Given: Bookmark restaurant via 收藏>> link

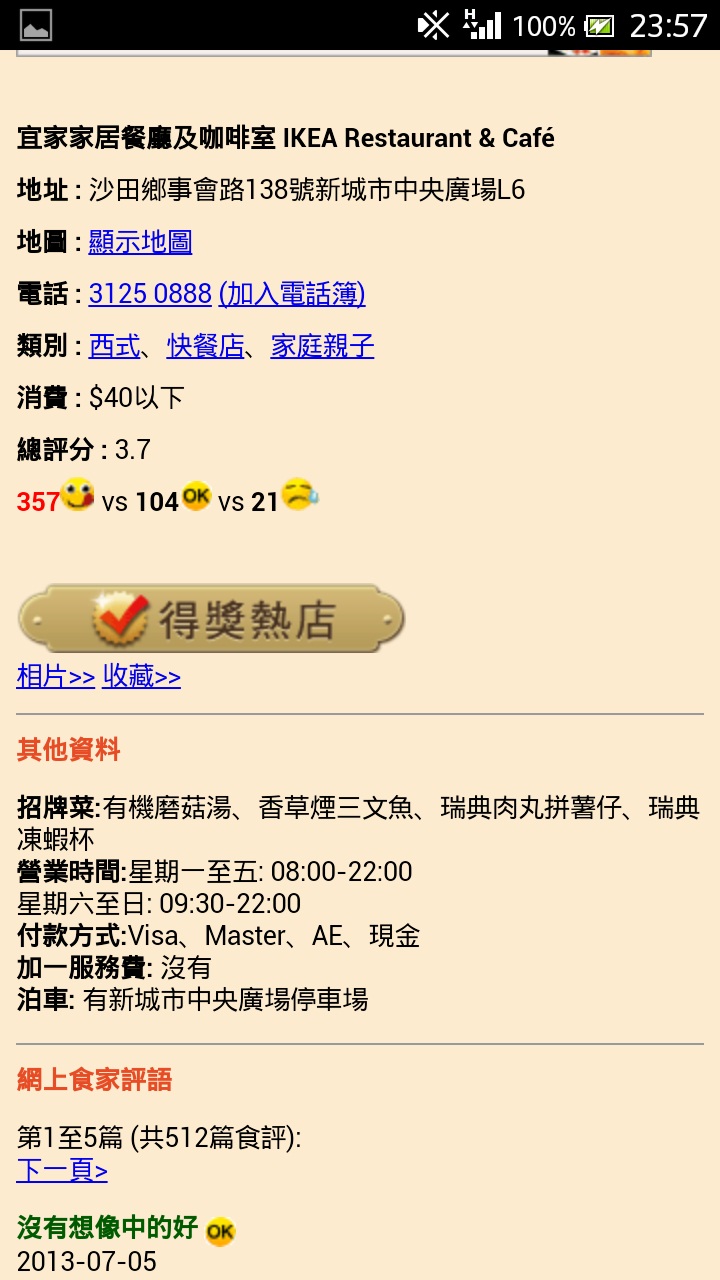Looking at the screenshot, I should (x=141, y=677).
